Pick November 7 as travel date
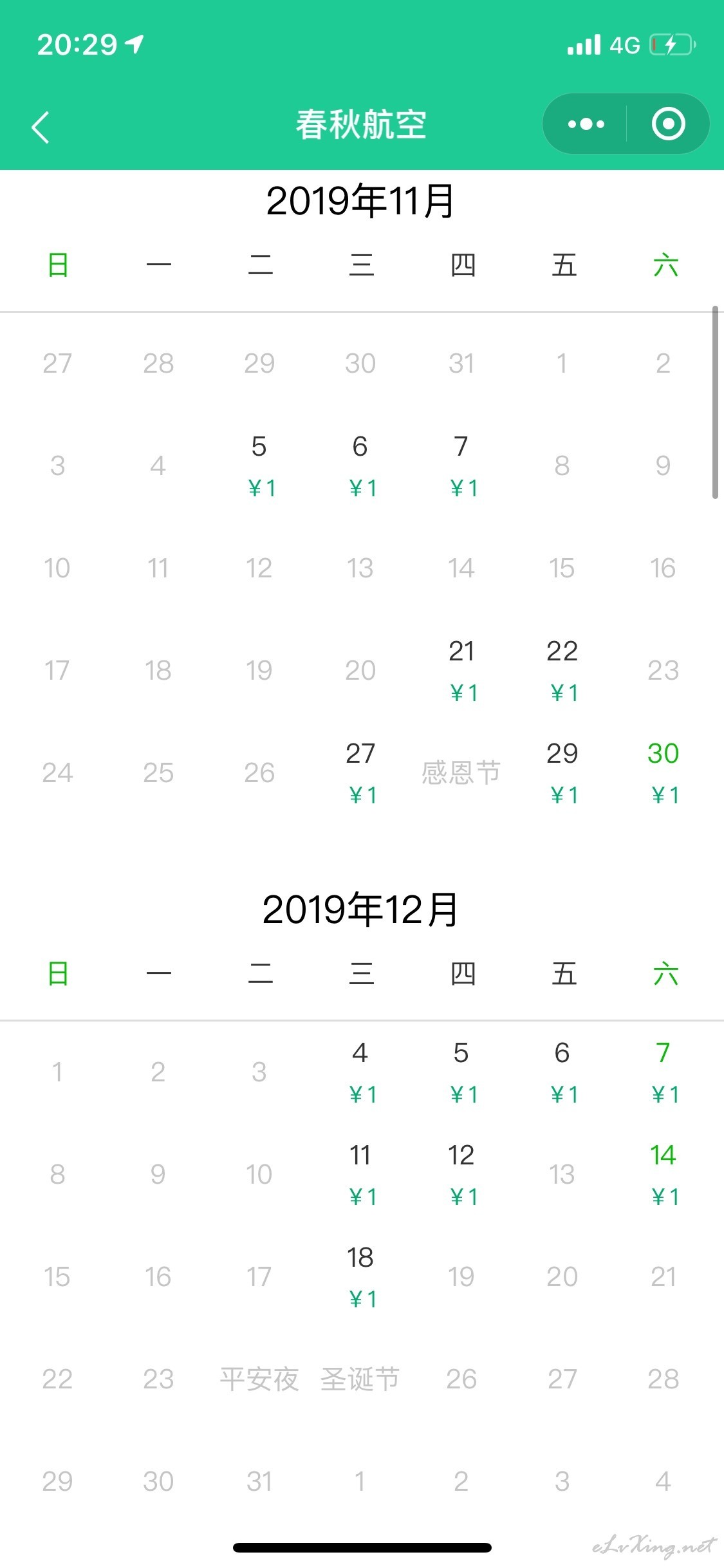 coord(461,466)
